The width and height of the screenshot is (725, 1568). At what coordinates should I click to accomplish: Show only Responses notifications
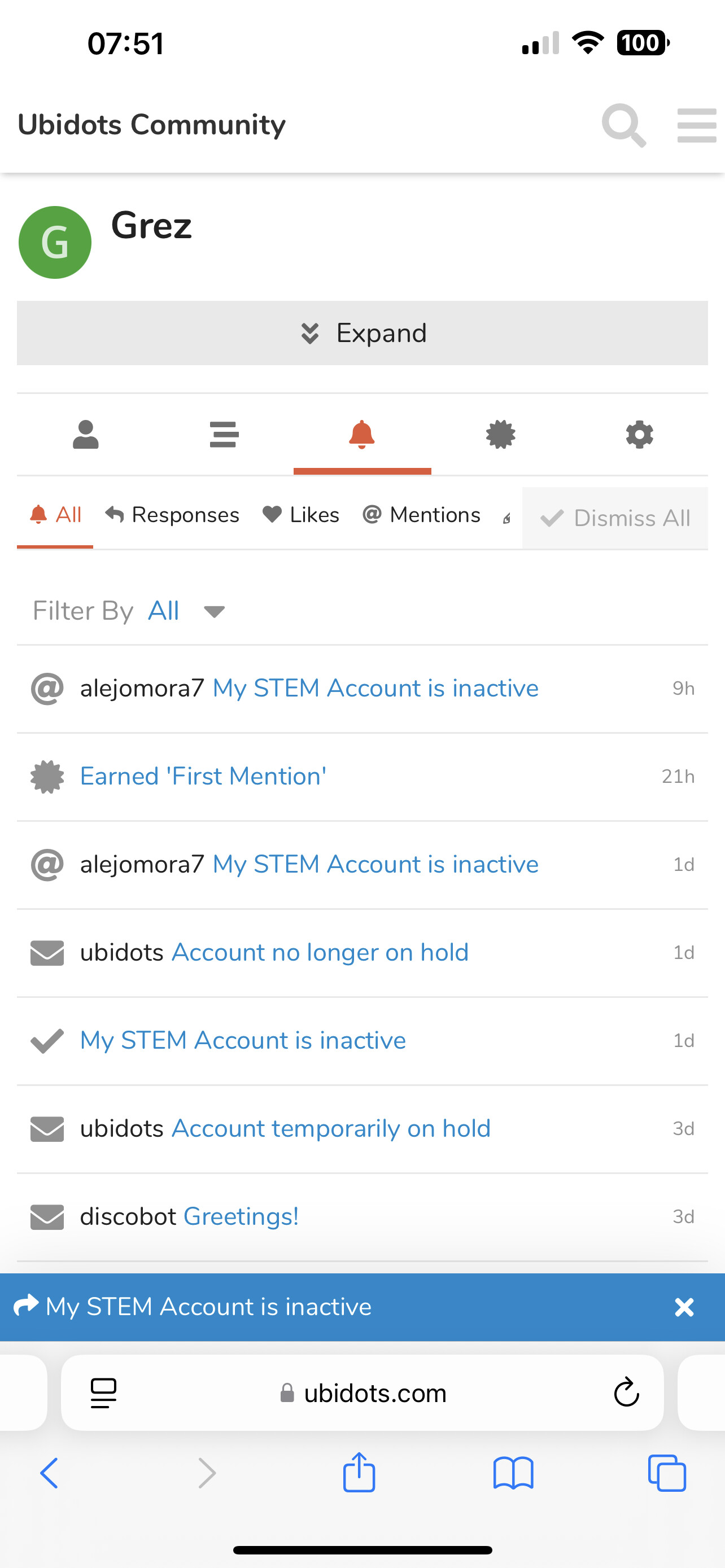(x=172, y=515)
